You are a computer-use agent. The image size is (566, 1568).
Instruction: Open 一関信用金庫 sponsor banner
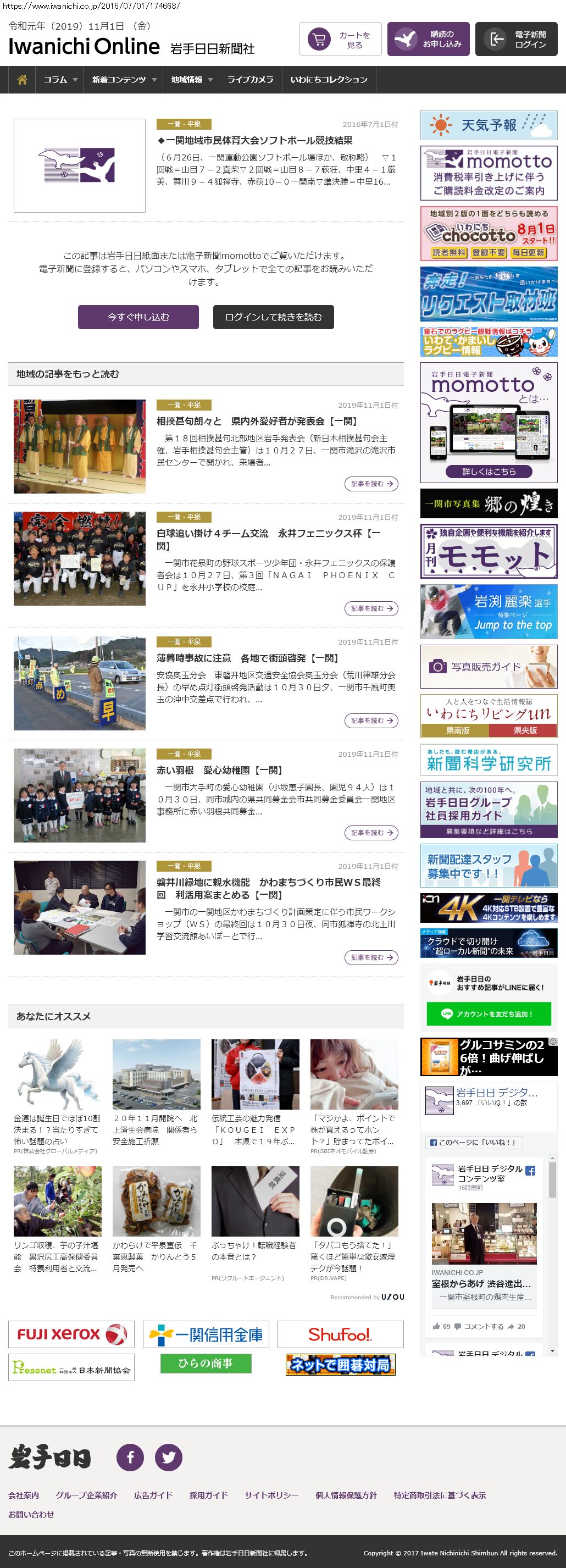coord(206,1334)
